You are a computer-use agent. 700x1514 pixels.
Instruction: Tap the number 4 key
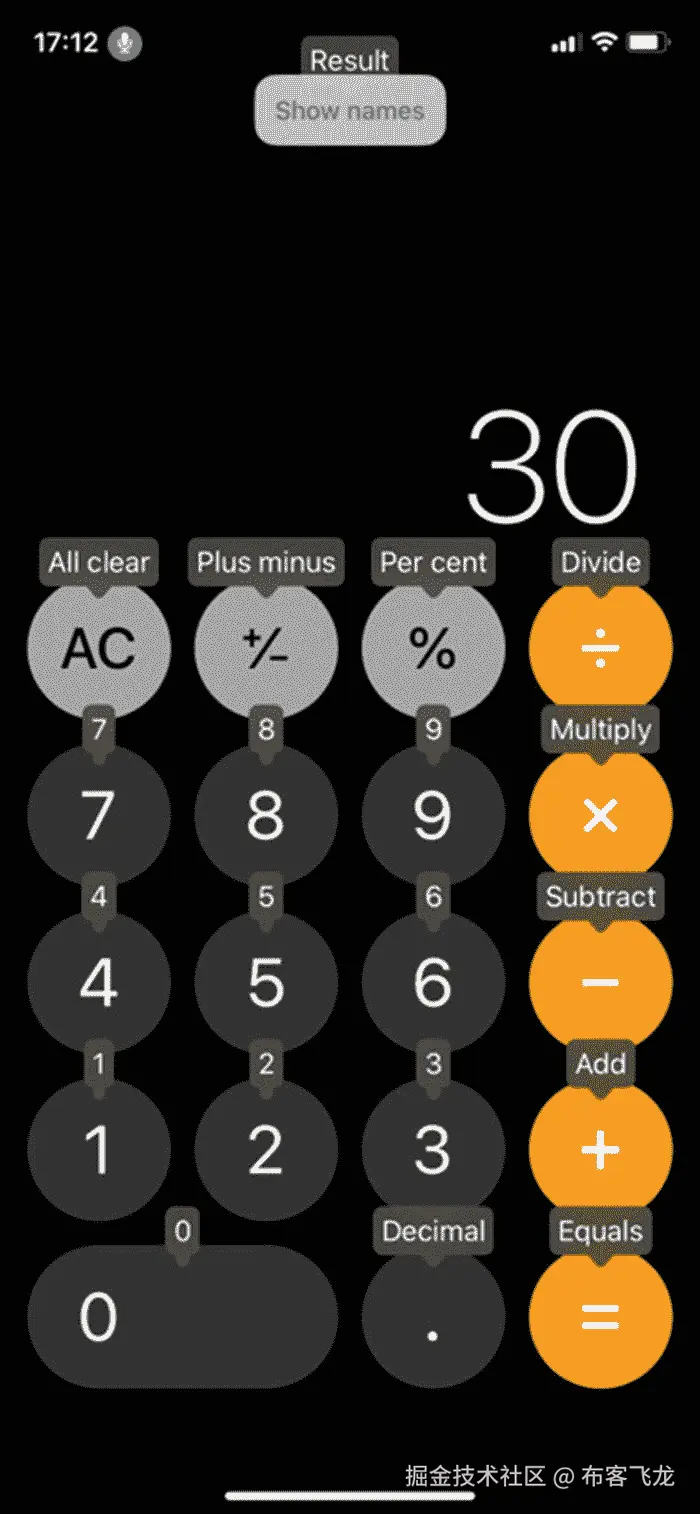[99, 983]
